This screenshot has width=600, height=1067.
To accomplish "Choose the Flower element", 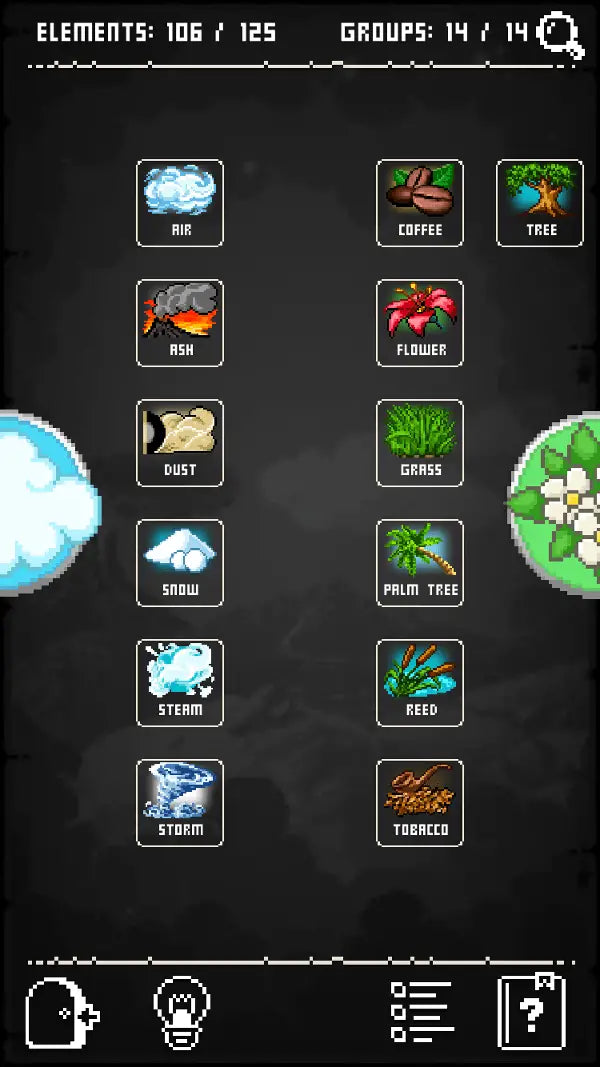I will tap(420, 323).
